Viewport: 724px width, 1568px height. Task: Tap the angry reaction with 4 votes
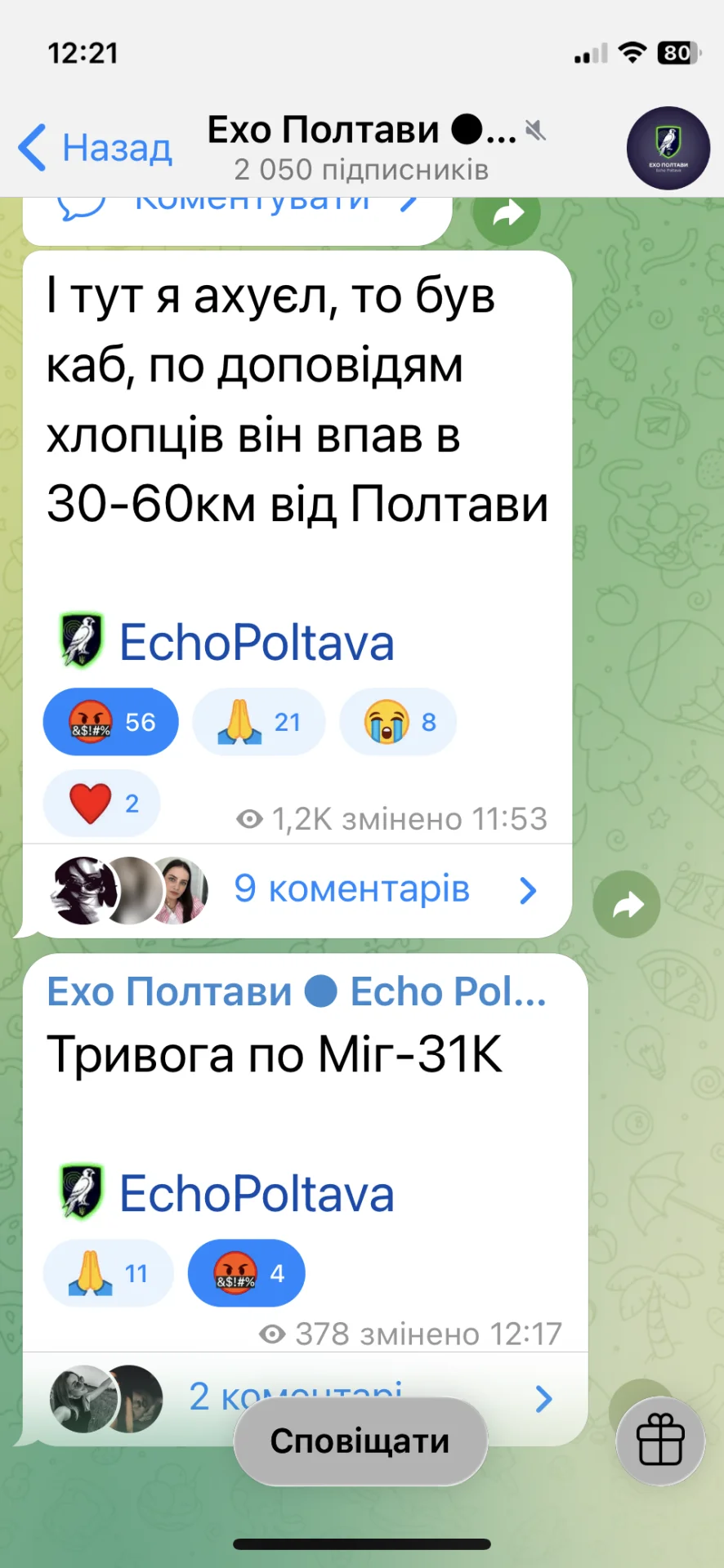coord(247,1273)
